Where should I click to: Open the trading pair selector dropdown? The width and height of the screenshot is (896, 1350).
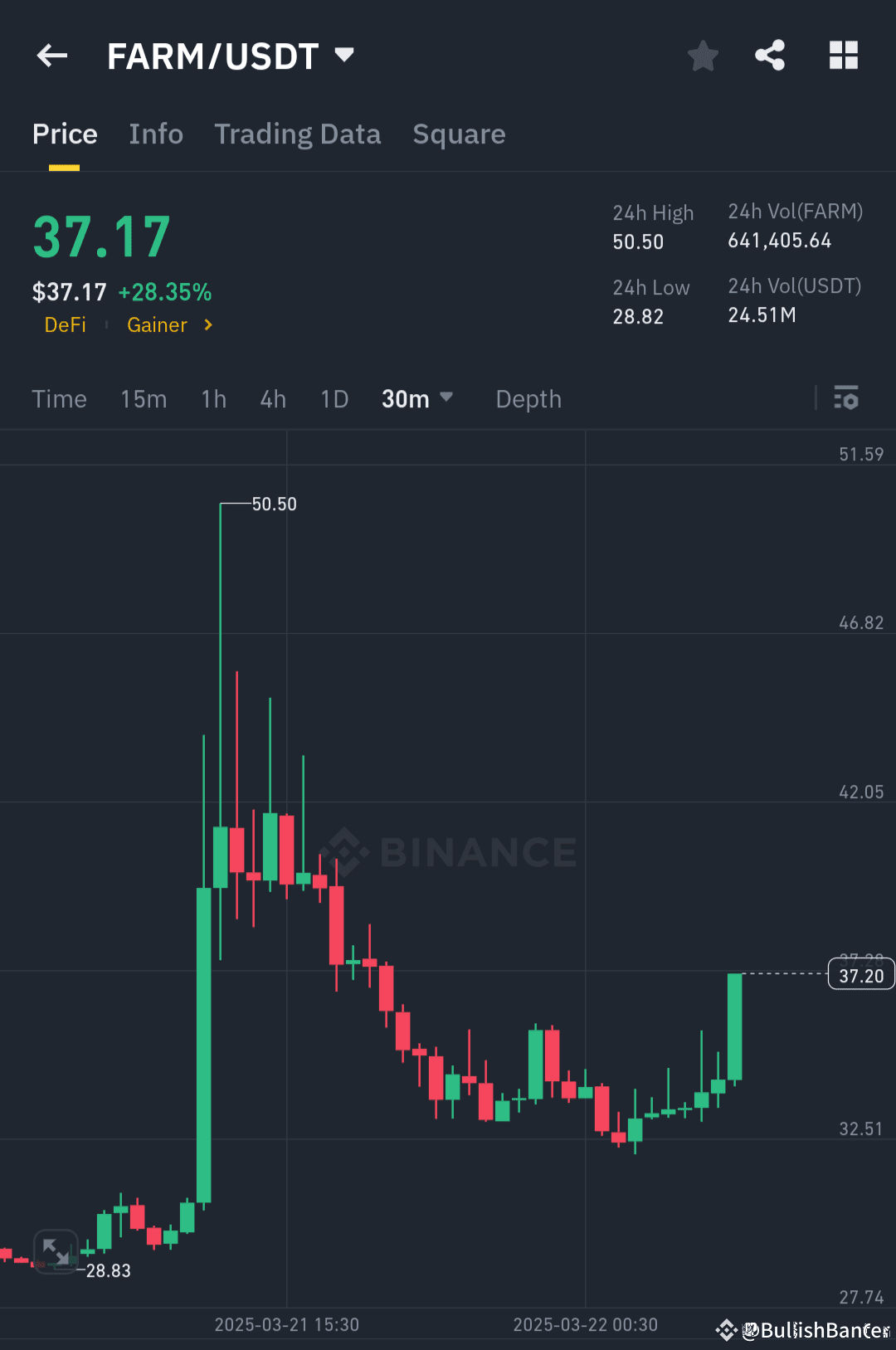click(x=343, y=55)
